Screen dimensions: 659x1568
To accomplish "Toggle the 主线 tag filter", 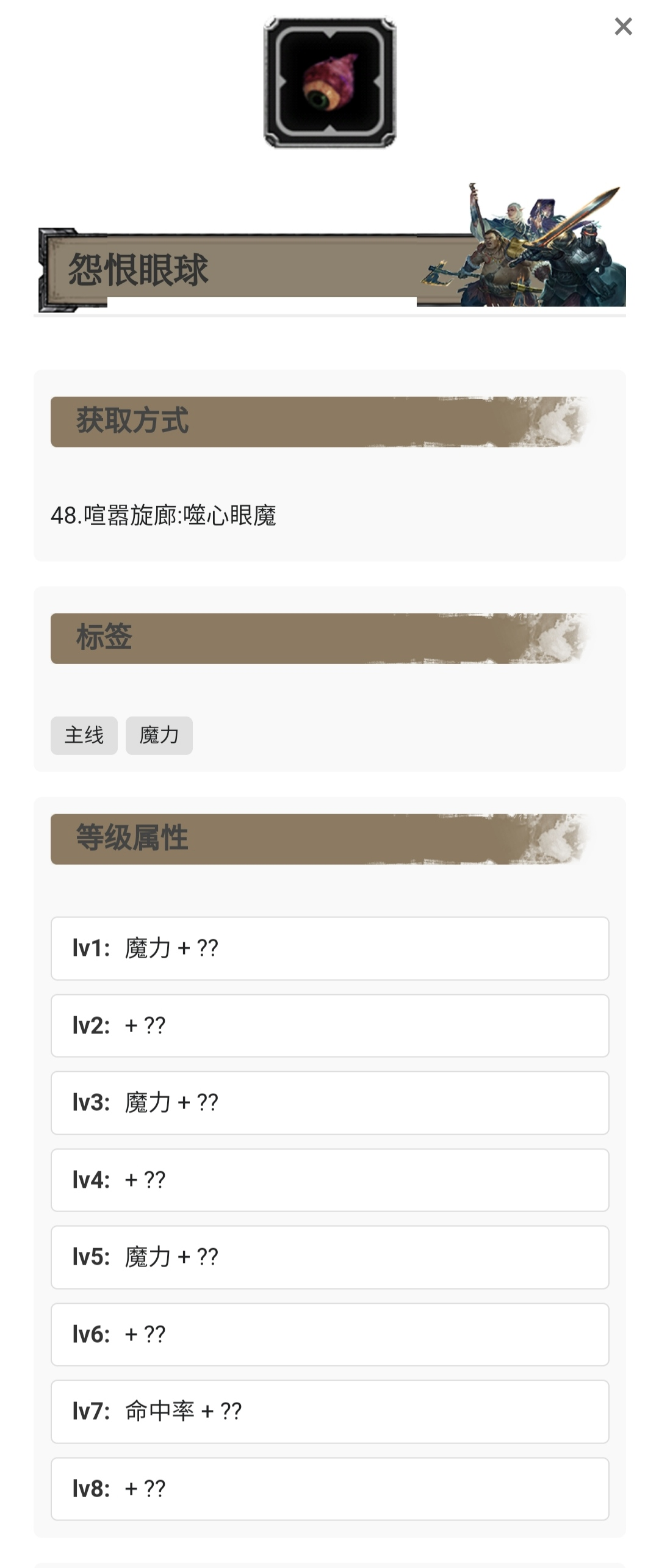I will point(84,735).
